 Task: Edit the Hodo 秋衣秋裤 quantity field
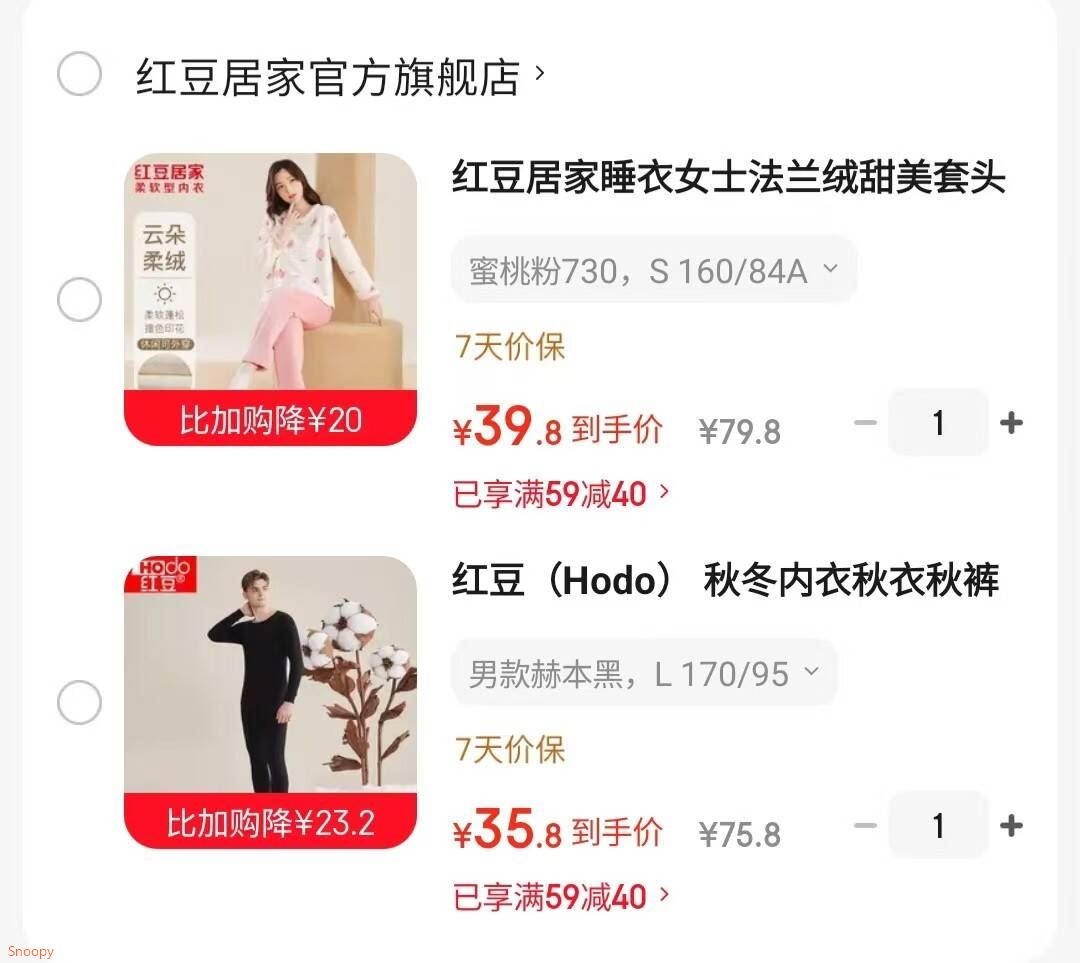pyautogui.click(x=938, y=826)
